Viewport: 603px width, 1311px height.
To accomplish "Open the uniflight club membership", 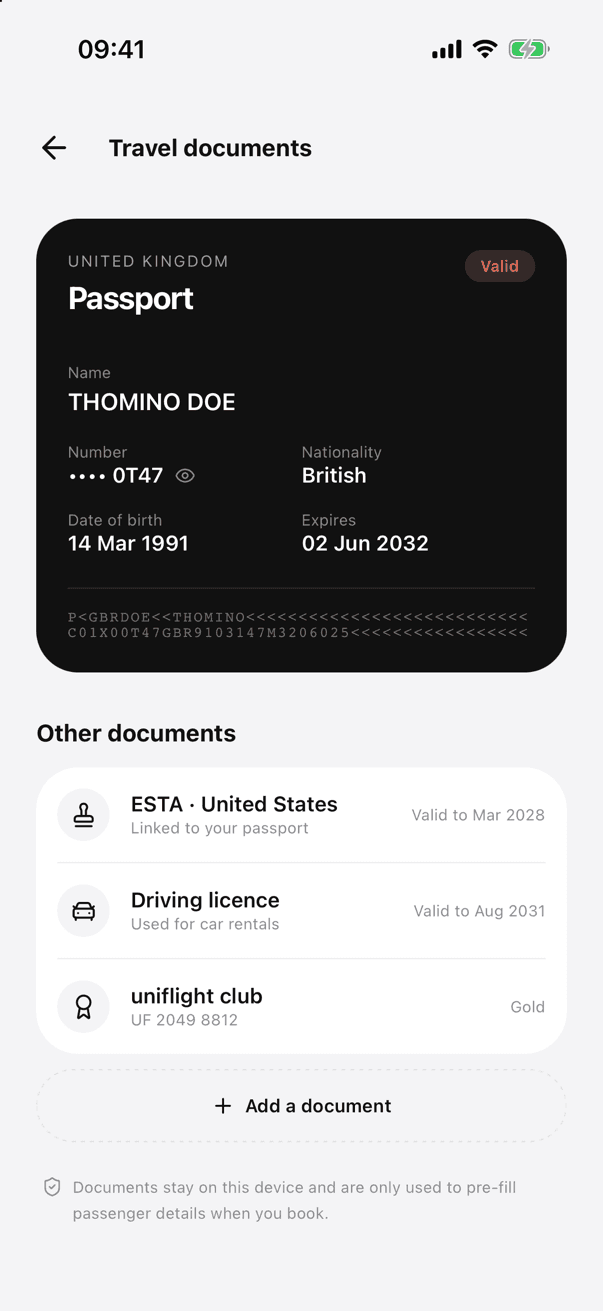I will click(301, 1006).
